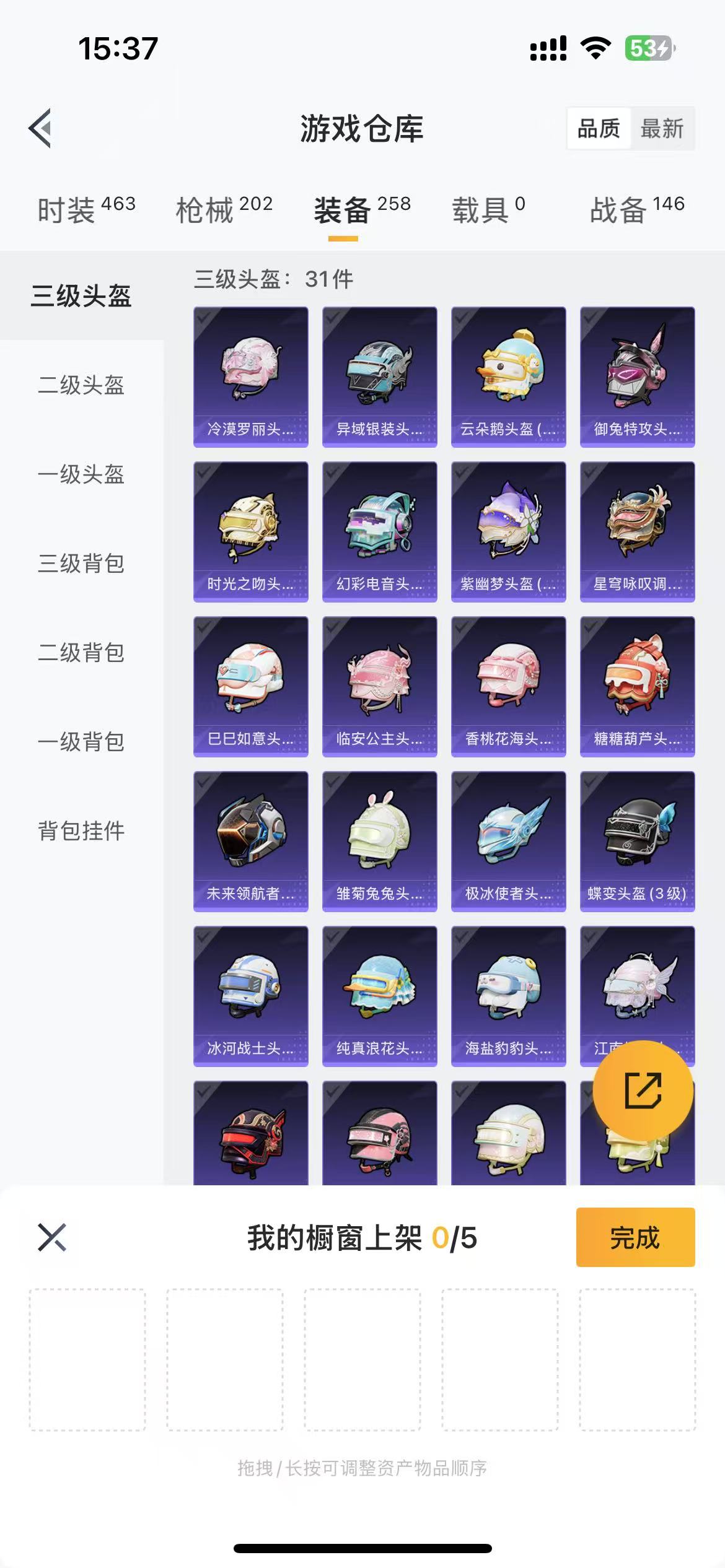Select the 云朵鹅头盔 item
725x1568 pixels.
coord(508,377)
